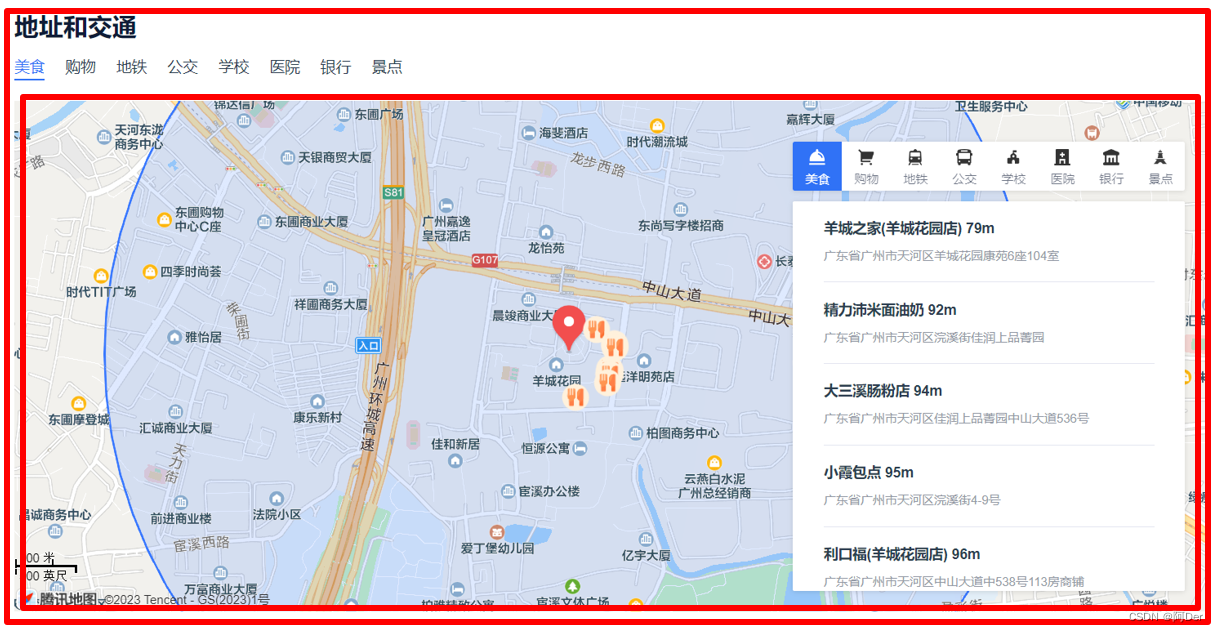This screenshot has width=1218, height=632.
Task: Open the 小霞包点 95m result
Action: pos(868,473)
